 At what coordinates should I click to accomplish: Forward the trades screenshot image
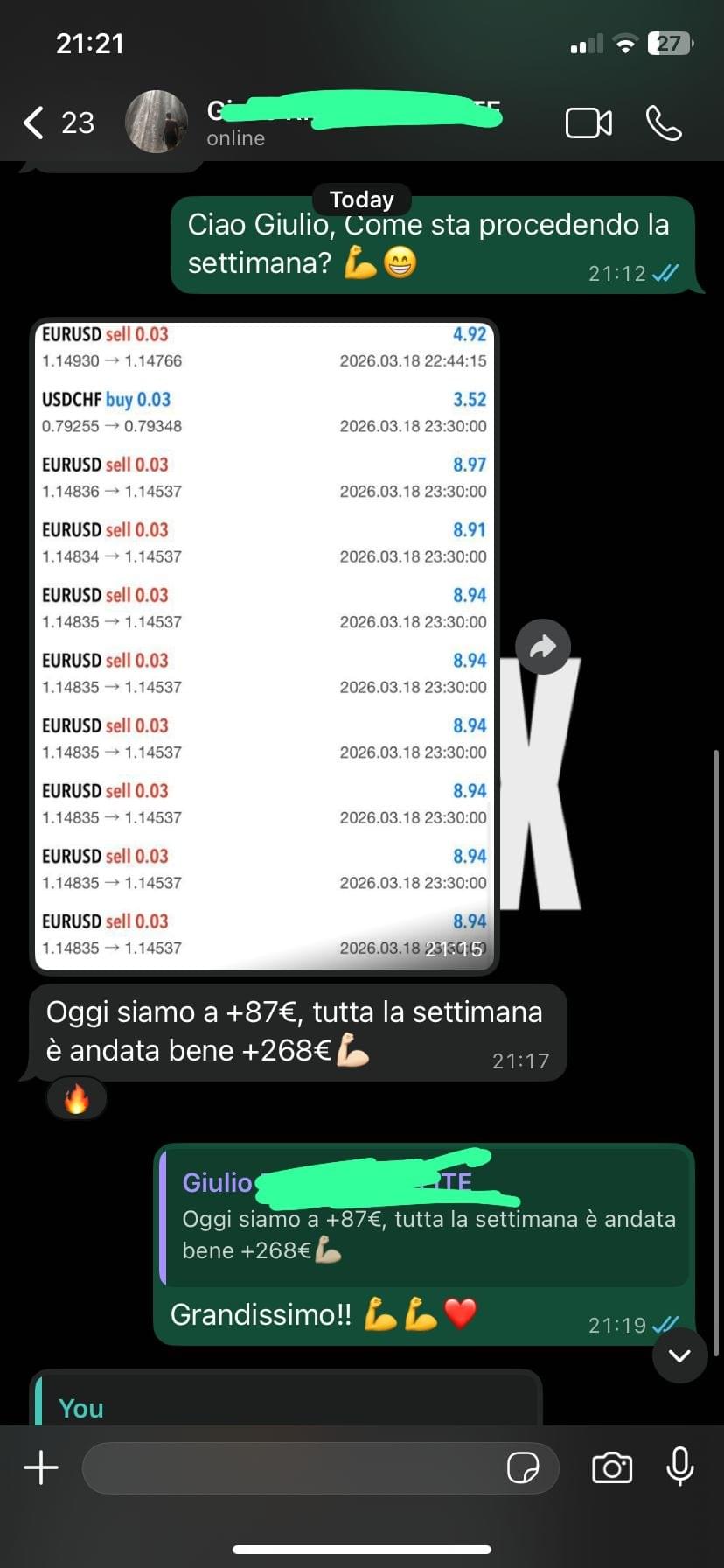[x=543, y=647]
